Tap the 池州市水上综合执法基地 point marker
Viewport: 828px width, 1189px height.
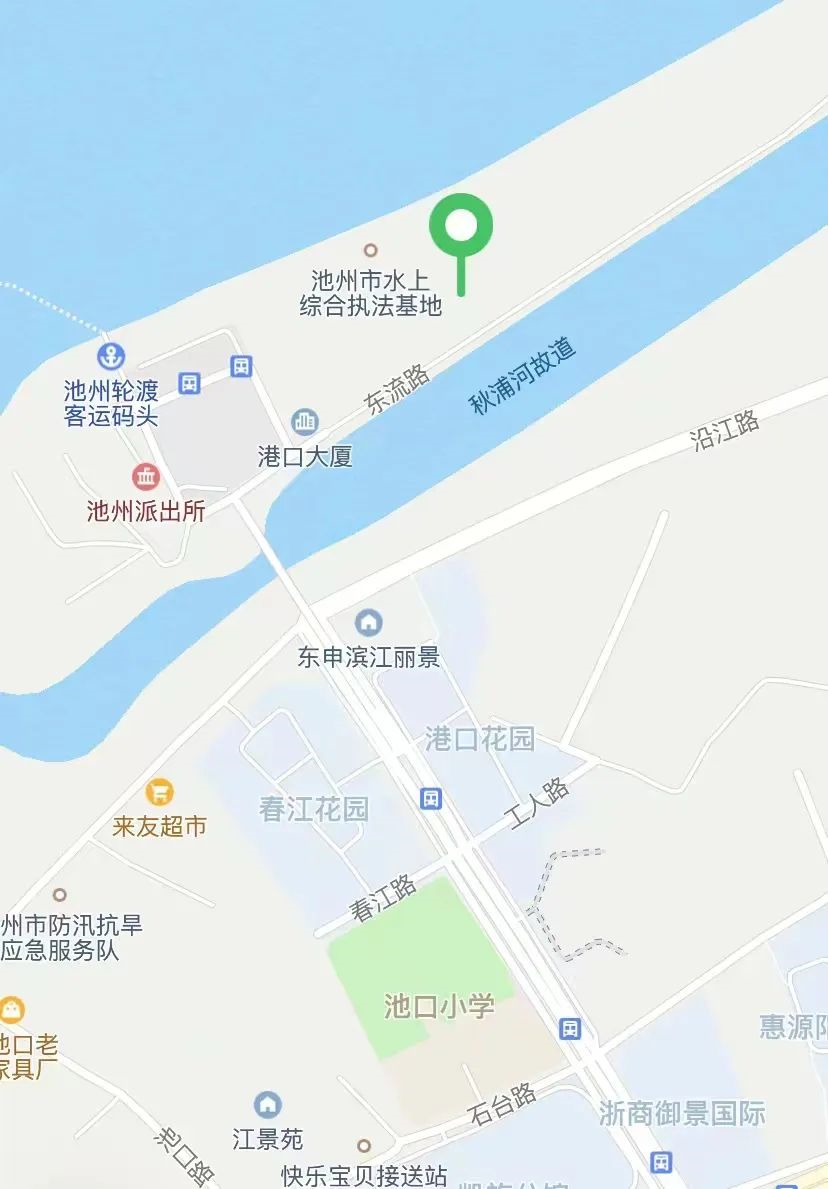370,250
